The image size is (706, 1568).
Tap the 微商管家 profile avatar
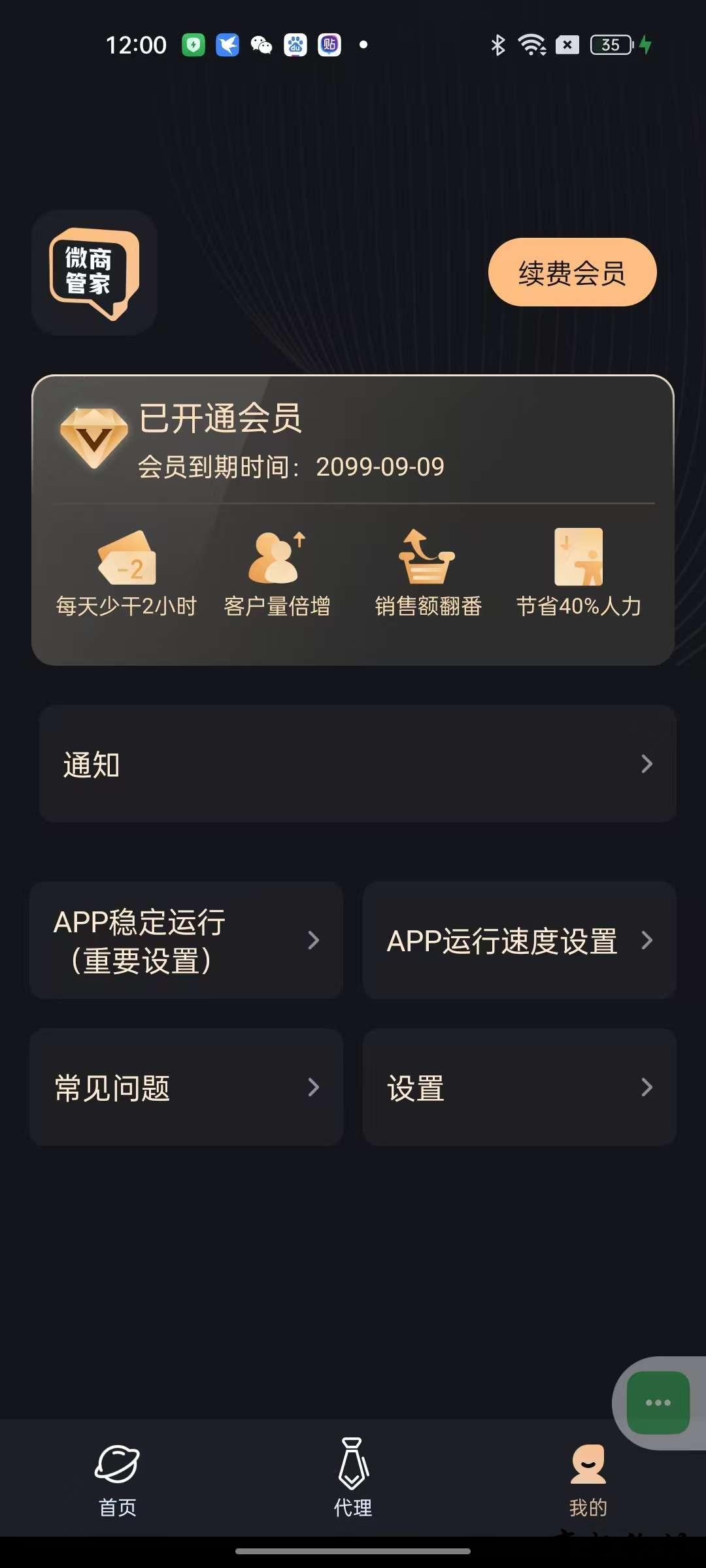pos(95,273)
